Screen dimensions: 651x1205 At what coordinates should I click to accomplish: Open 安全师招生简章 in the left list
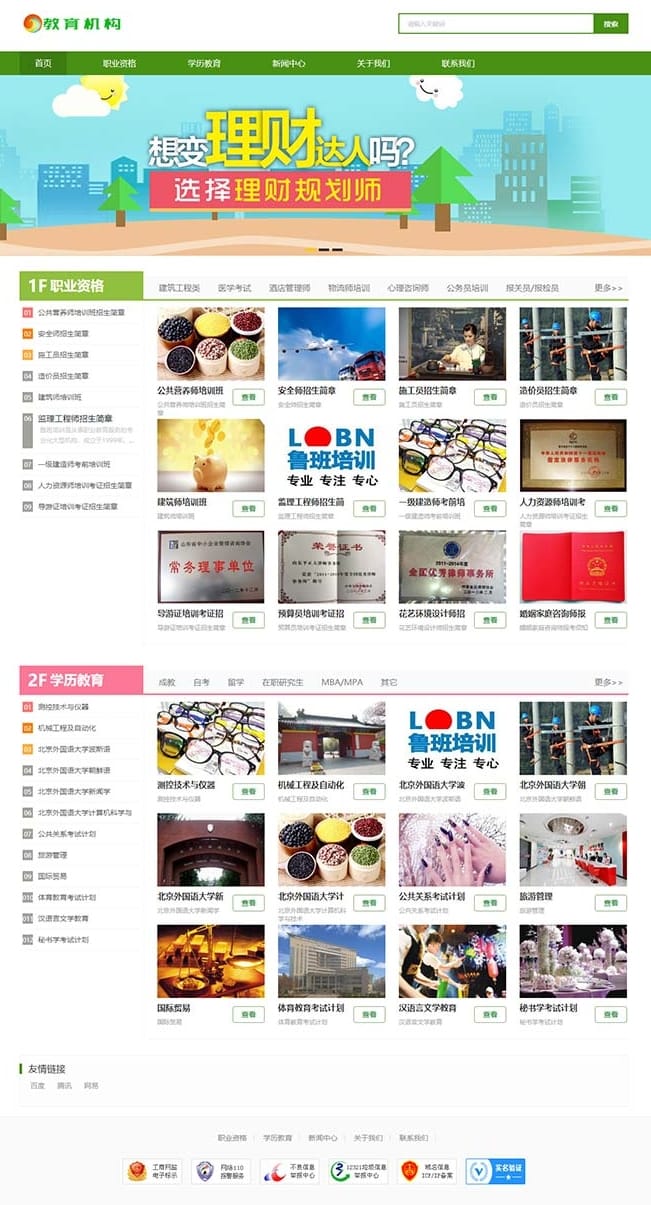pos(63,334)
